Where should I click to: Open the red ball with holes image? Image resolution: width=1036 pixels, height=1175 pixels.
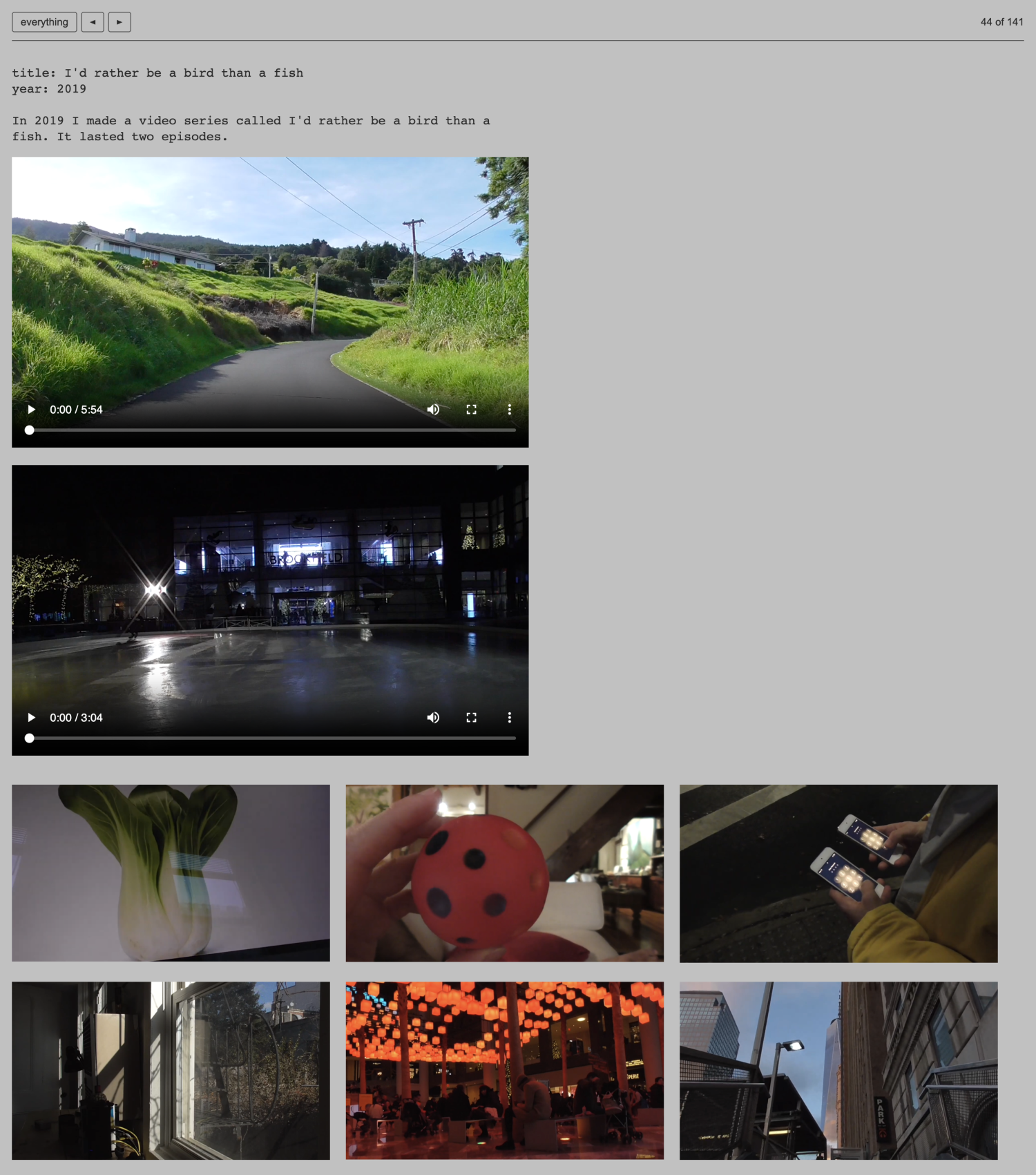(x=504, y=872)
